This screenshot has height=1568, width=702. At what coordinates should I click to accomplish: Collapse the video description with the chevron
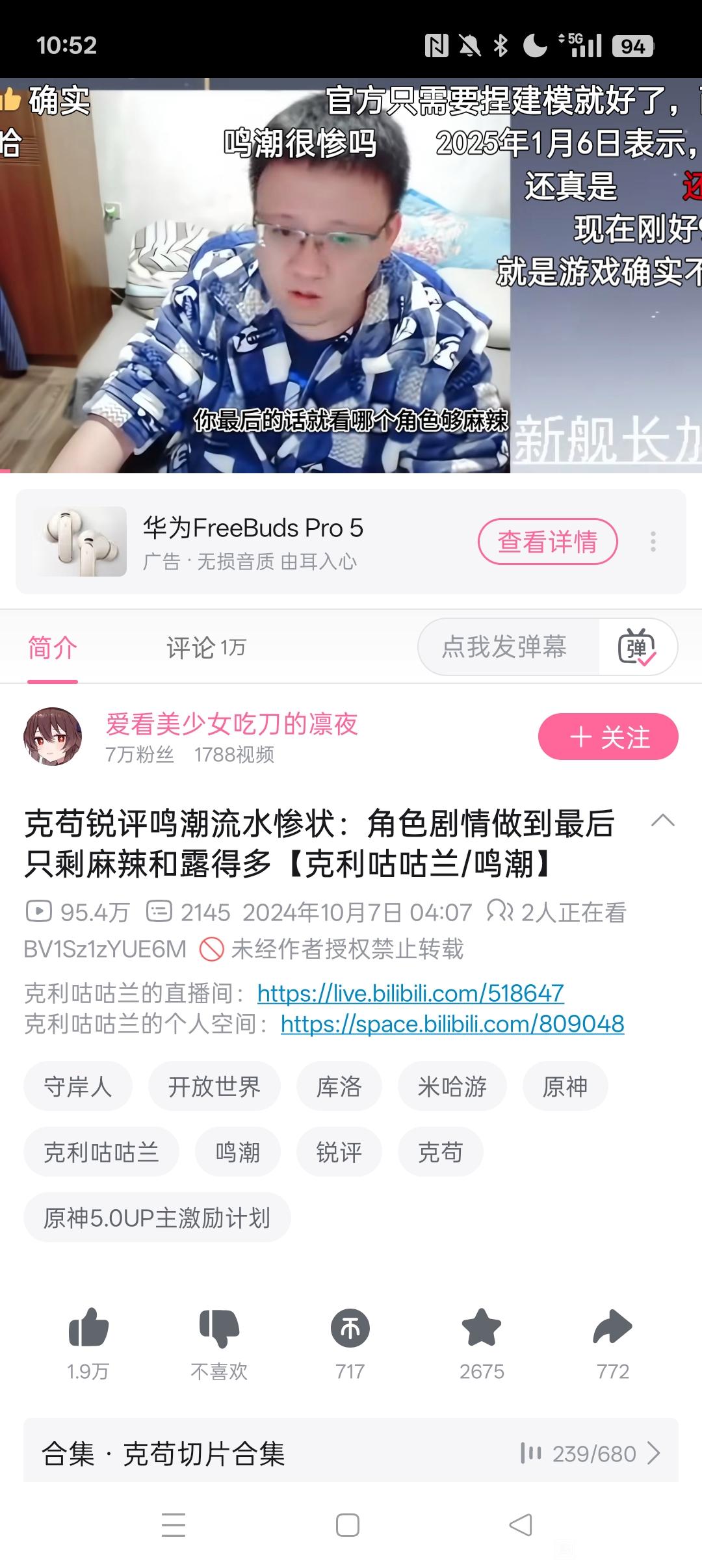(x=662, y=820)
